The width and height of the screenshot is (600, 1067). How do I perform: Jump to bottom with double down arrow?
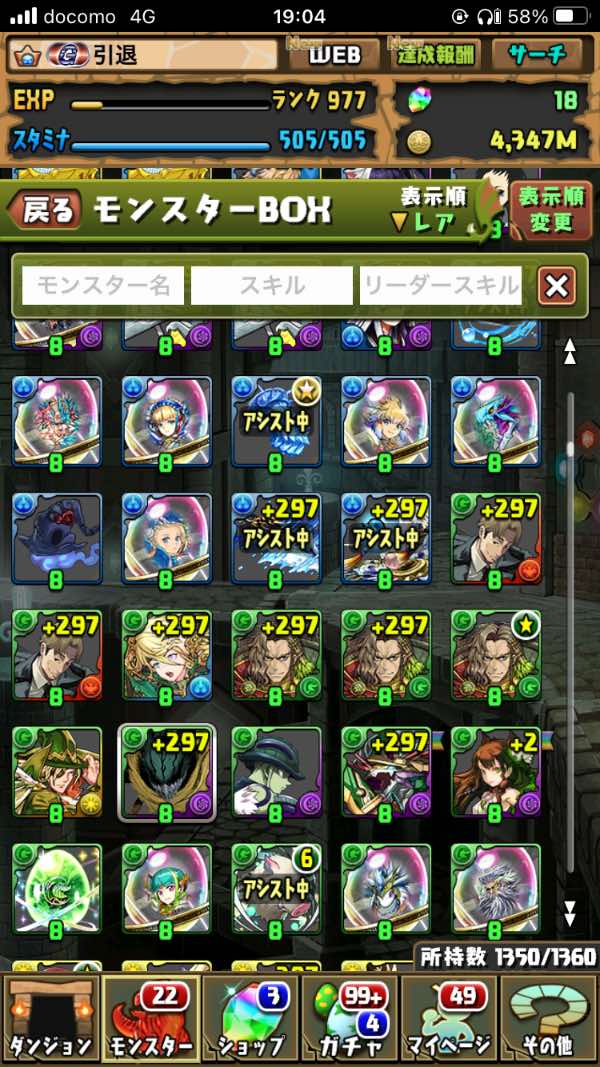(570, 912)
